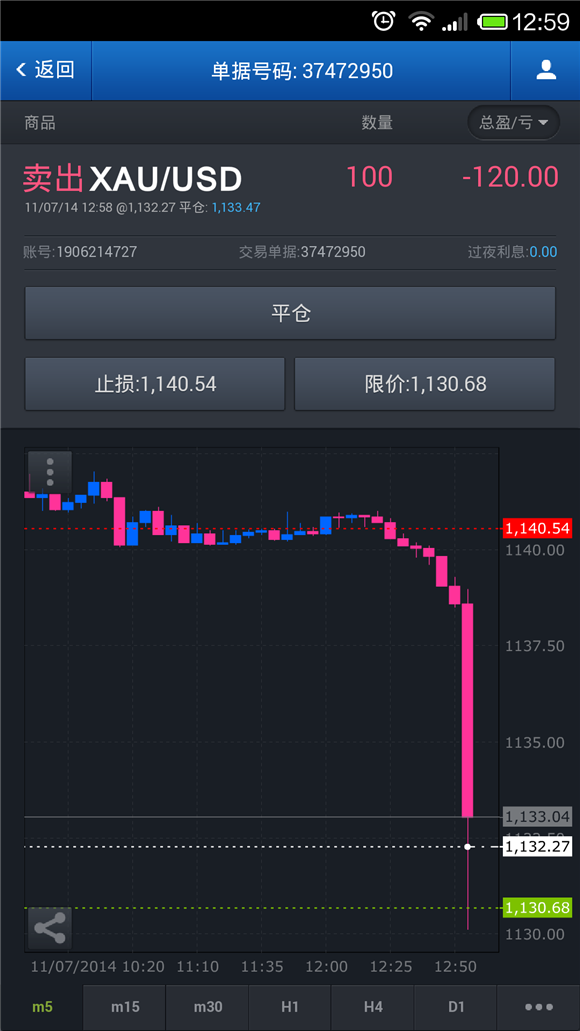Switch to the H4 timeframe
The height and width of the screenshot is (1031, 580).
(373, 1007)
